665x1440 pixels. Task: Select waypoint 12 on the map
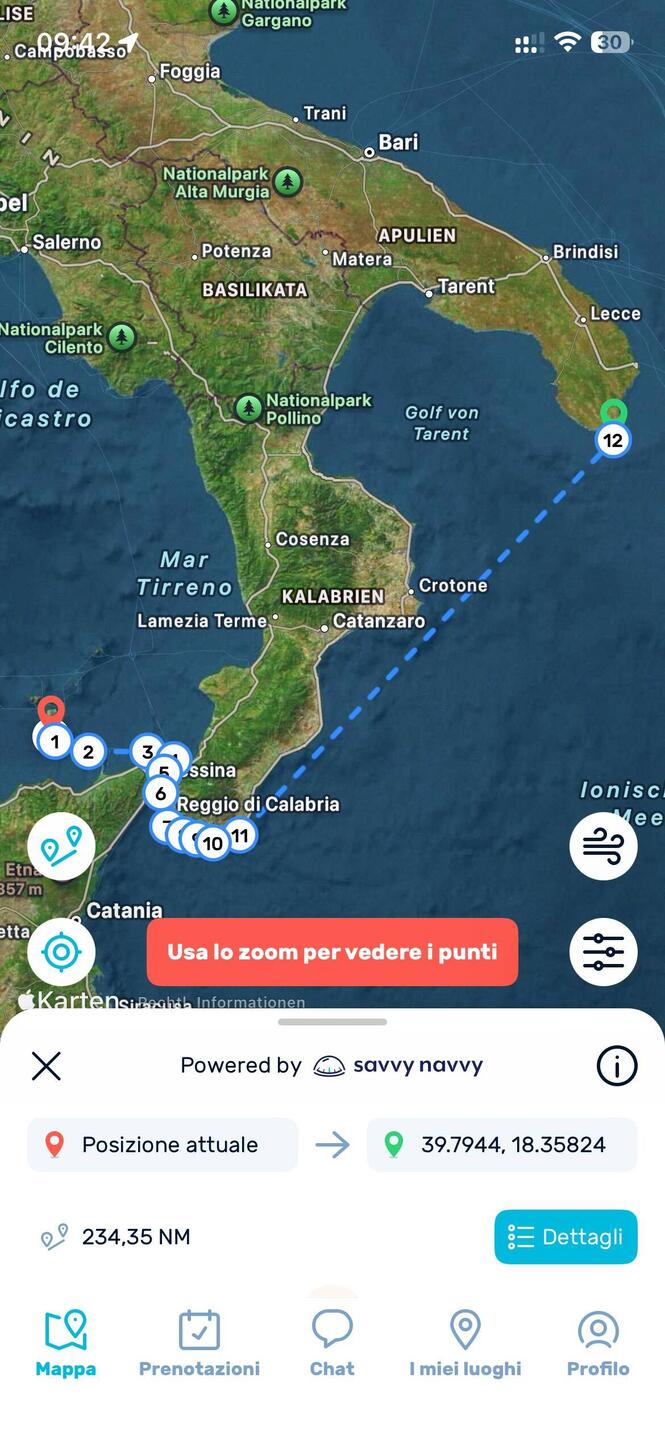coord(613,440)
